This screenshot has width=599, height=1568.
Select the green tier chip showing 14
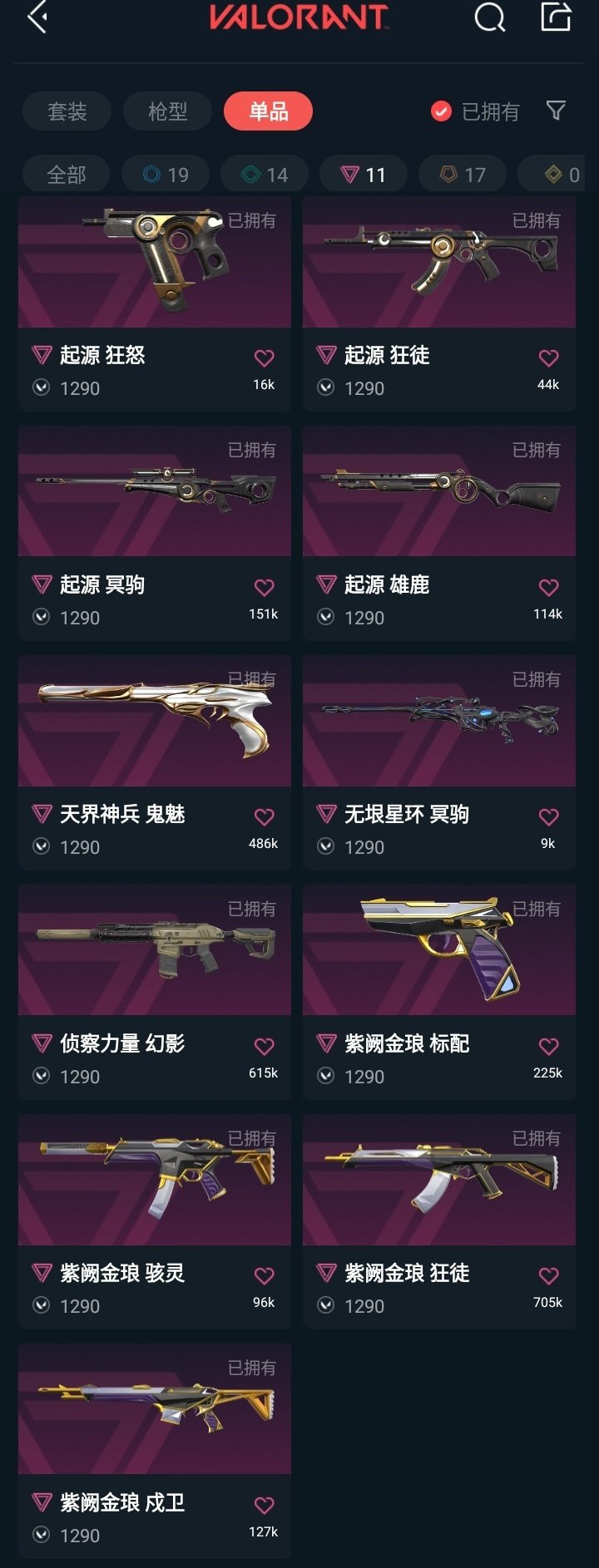coord(265,175)
